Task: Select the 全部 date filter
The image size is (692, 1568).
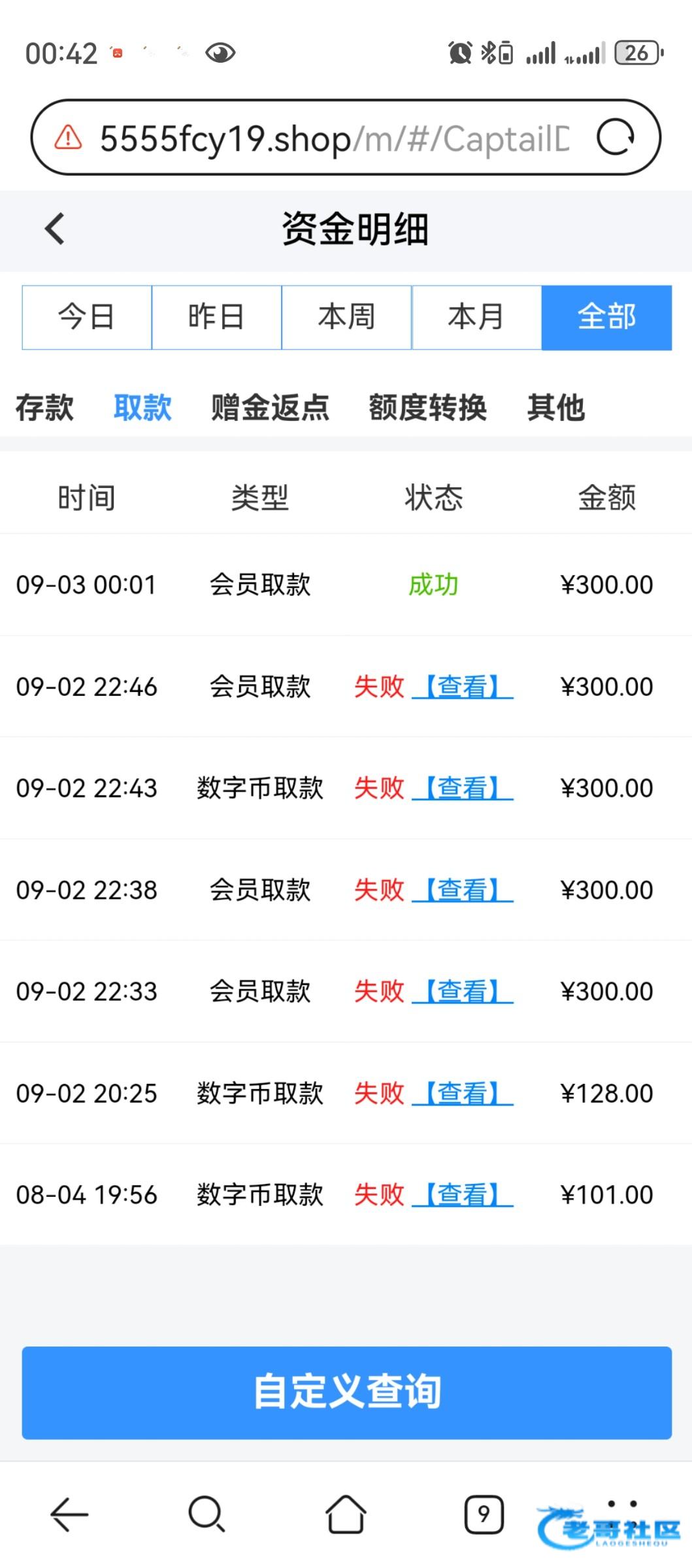Action: 606,318
